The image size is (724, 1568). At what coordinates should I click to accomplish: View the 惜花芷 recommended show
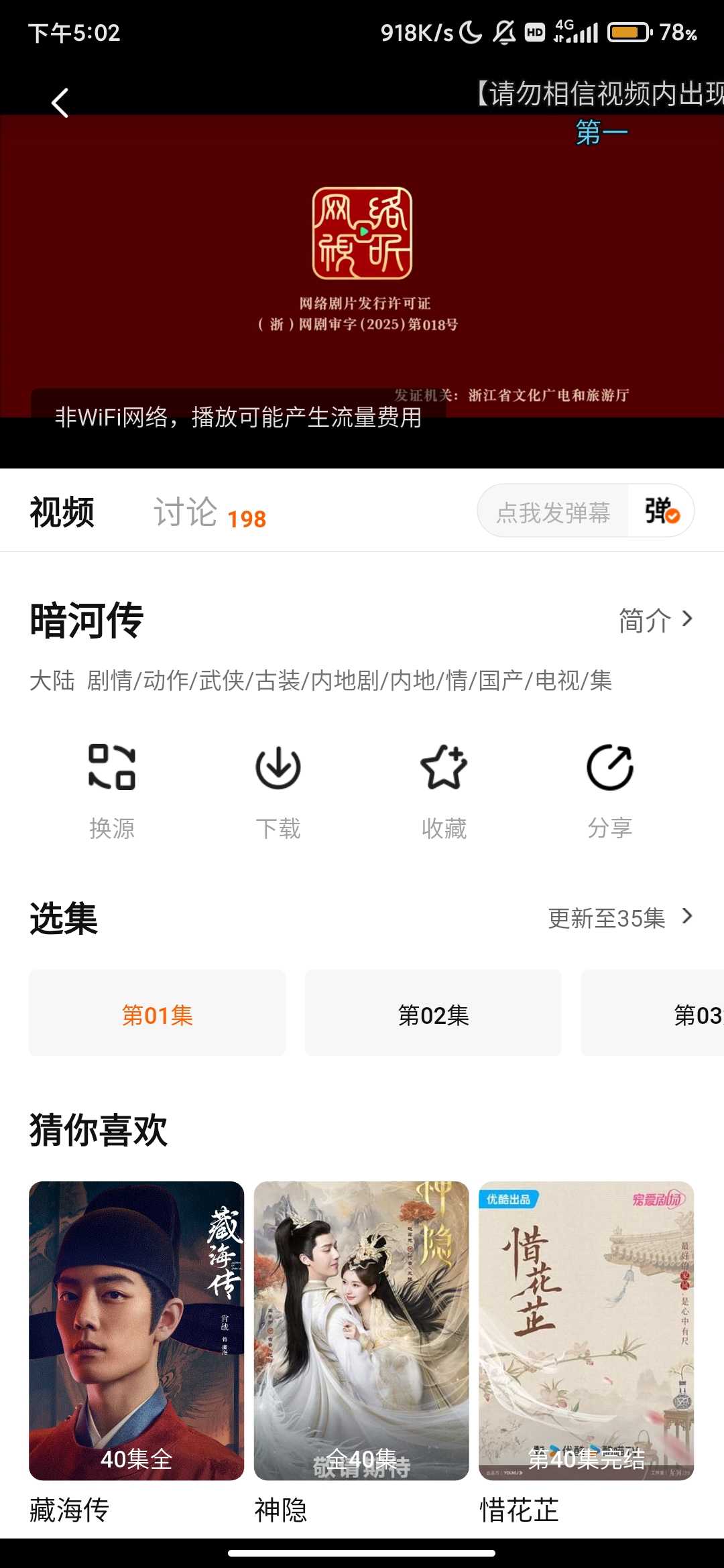(x=586, y=1330)
